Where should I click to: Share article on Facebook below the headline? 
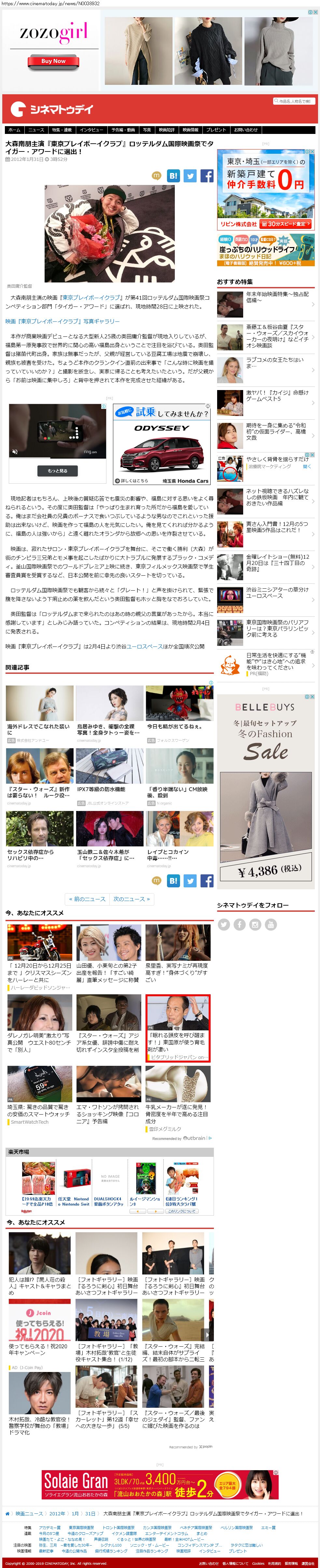(x=207, y=176)
